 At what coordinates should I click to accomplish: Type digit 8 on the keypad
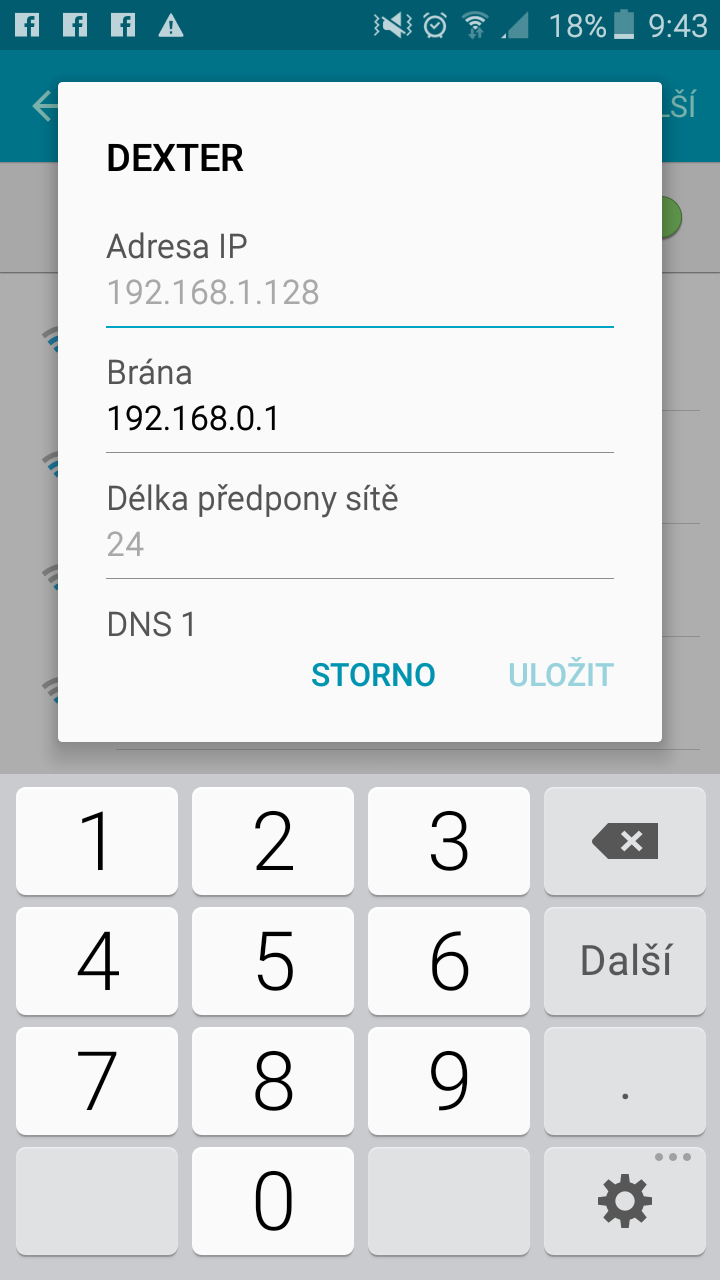273,1081
